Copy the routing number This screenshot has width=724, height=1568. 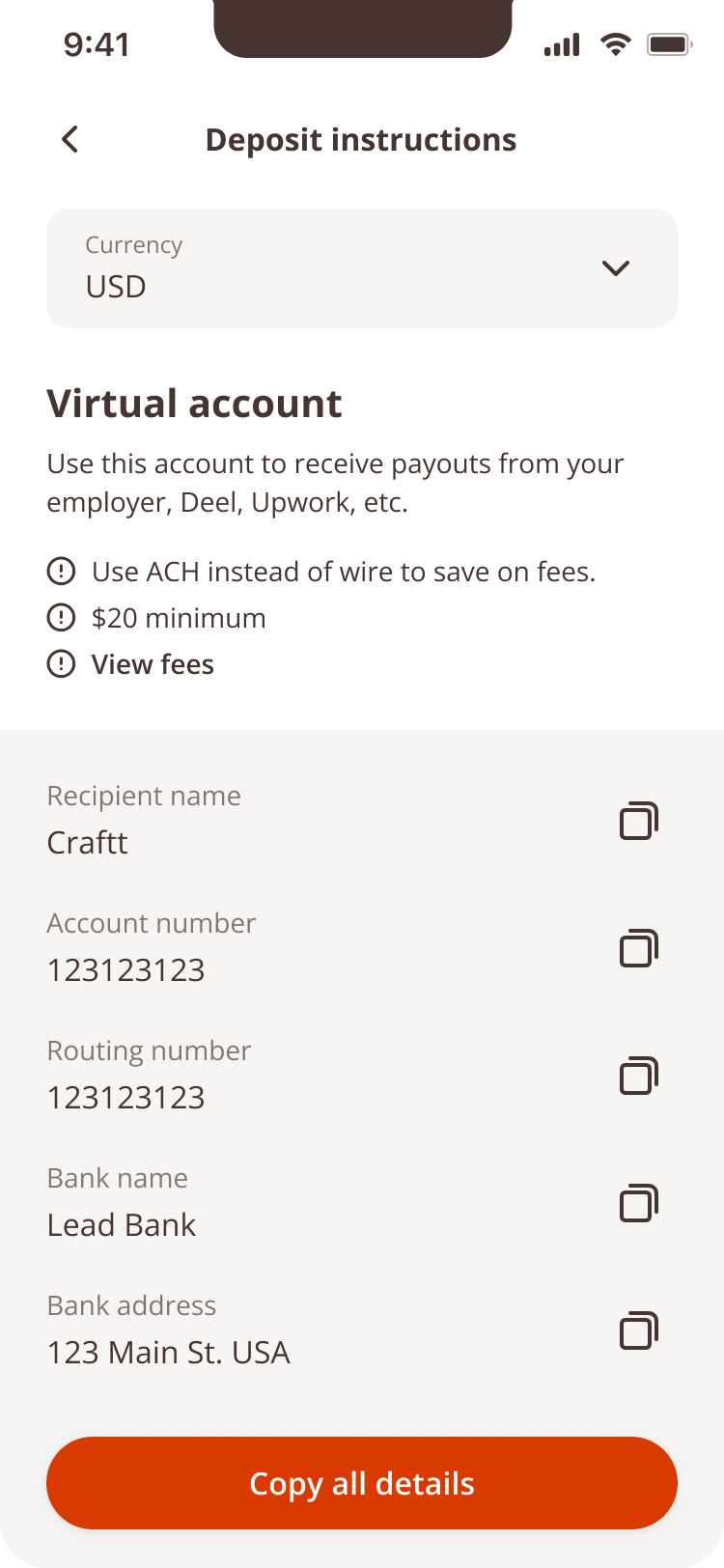tap(638, 1077)
